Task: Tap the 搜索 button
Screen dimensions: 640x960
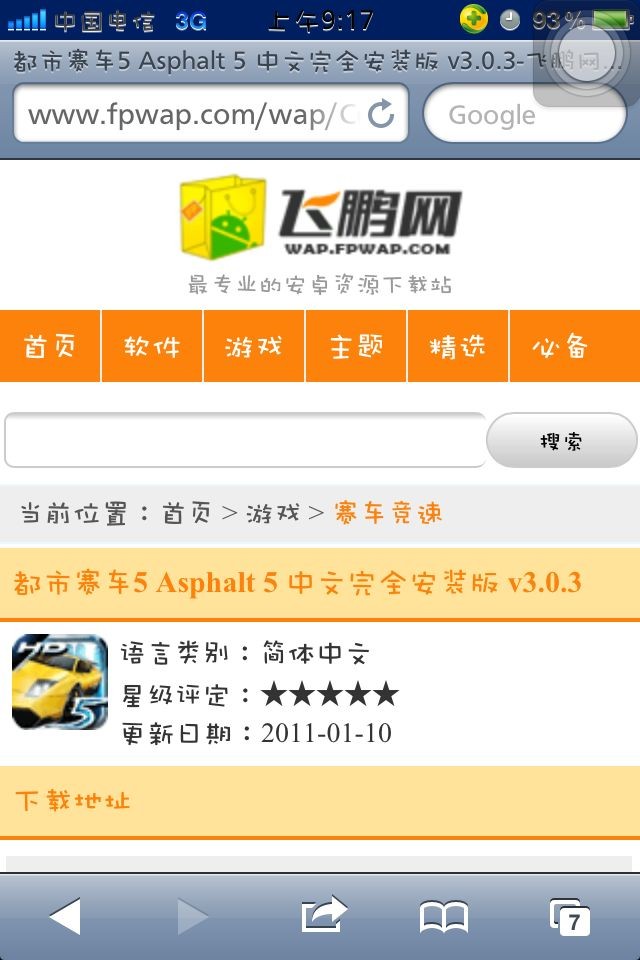Action: coord(561,441)
